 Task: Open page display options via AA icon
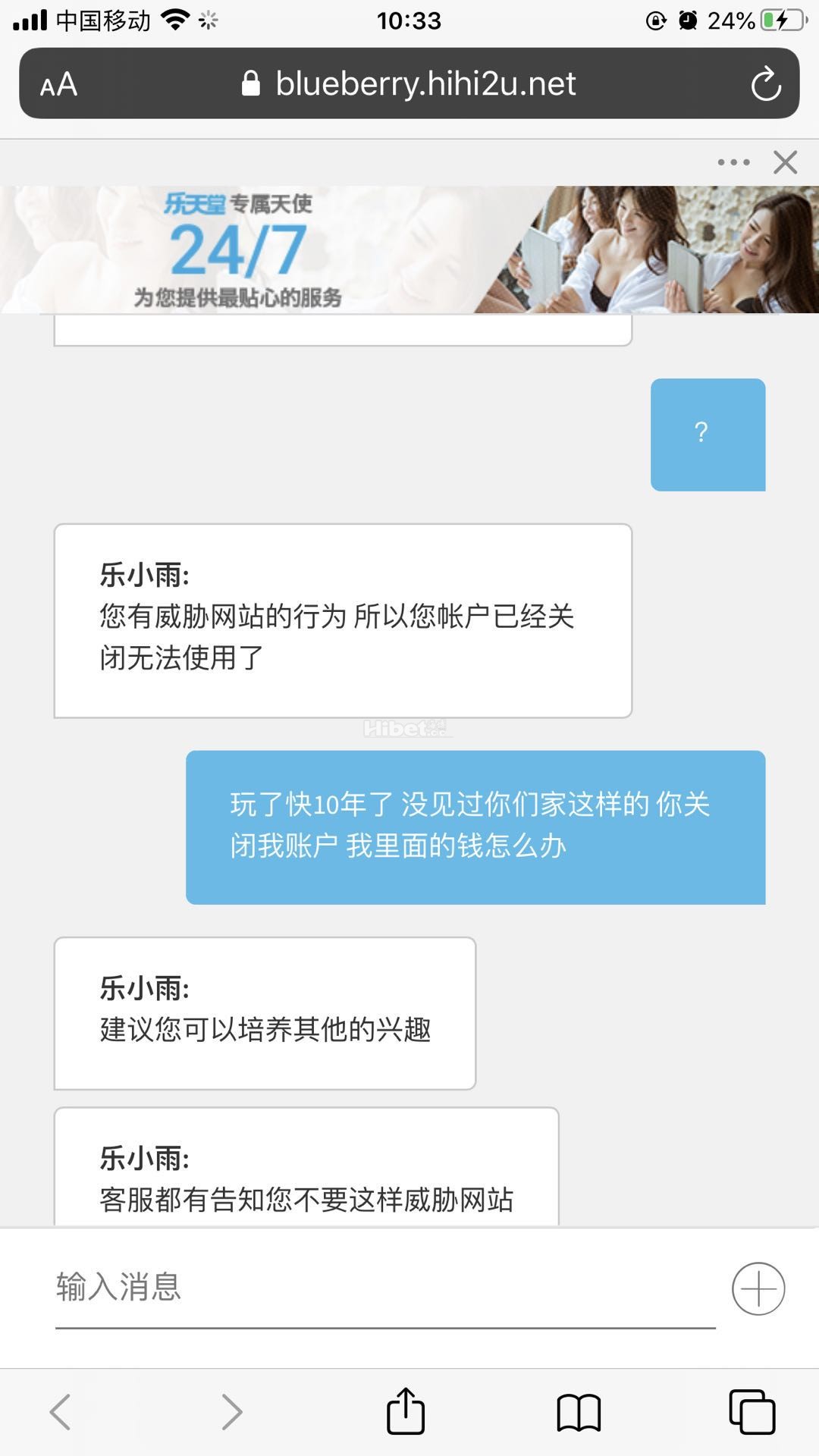click(x=60, y=83)
